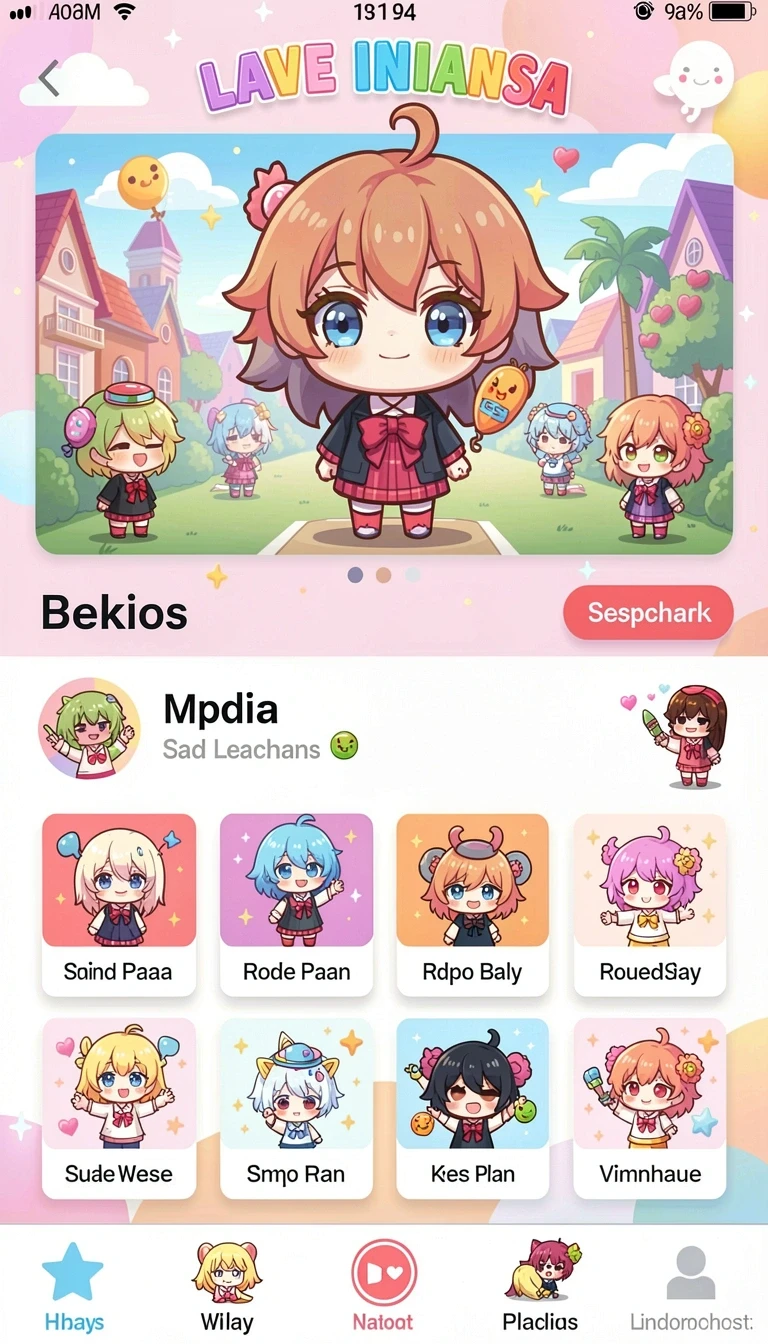Choose the Kes Plan character card
Image resolution: width=768 pixels, height=1344 pixels.
[x=472, y=1108]
